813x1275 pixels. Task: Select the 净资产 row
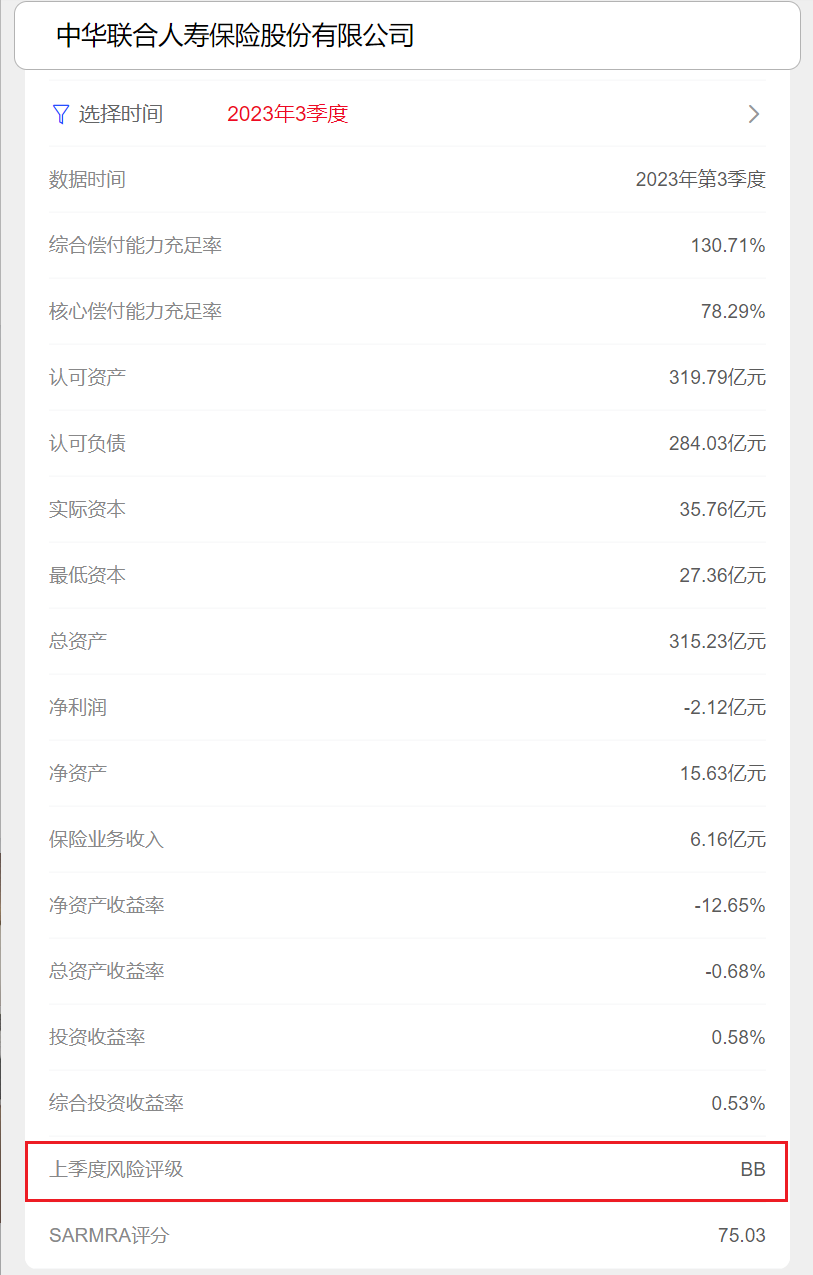click(x=400, y=773)
